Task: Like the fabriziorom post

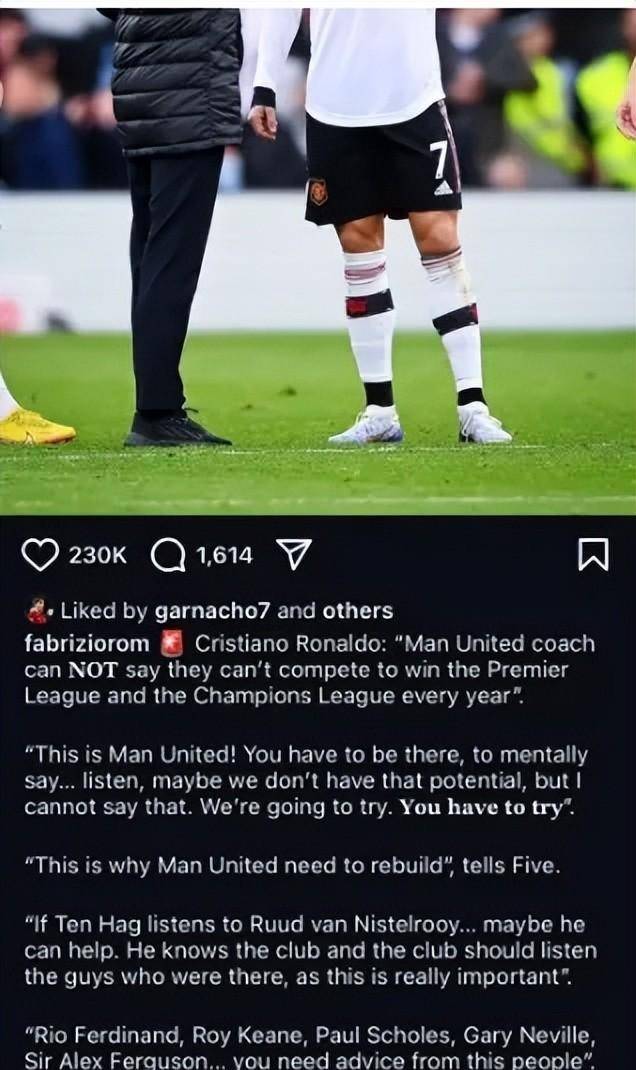Action: [40, 555]
